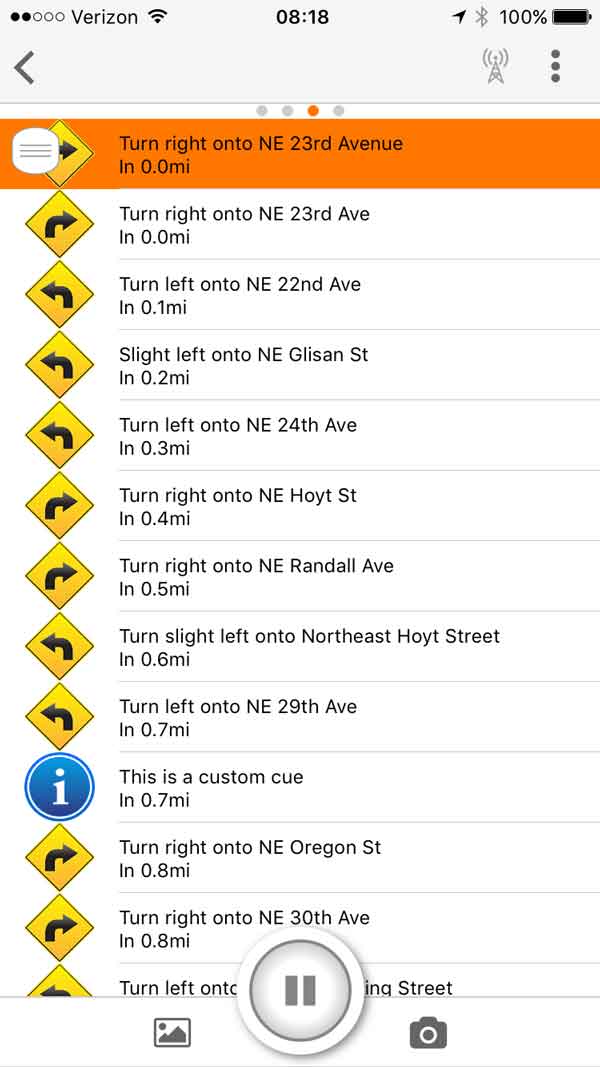Select the Turn left onto NE 29th Ave cue
The height and width of the screenshot is (1067, 600).
coord(300,717)
